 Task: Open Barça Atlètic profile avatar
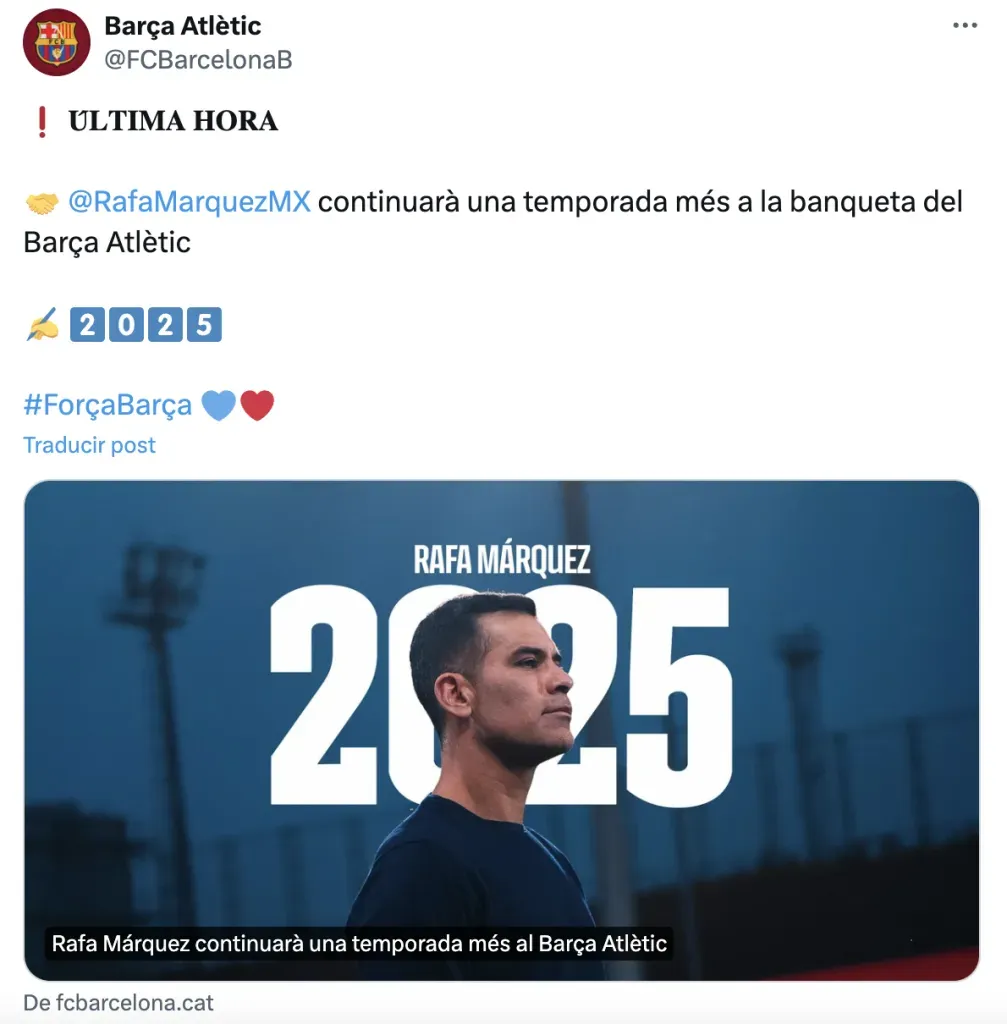[x=56, y=42]
